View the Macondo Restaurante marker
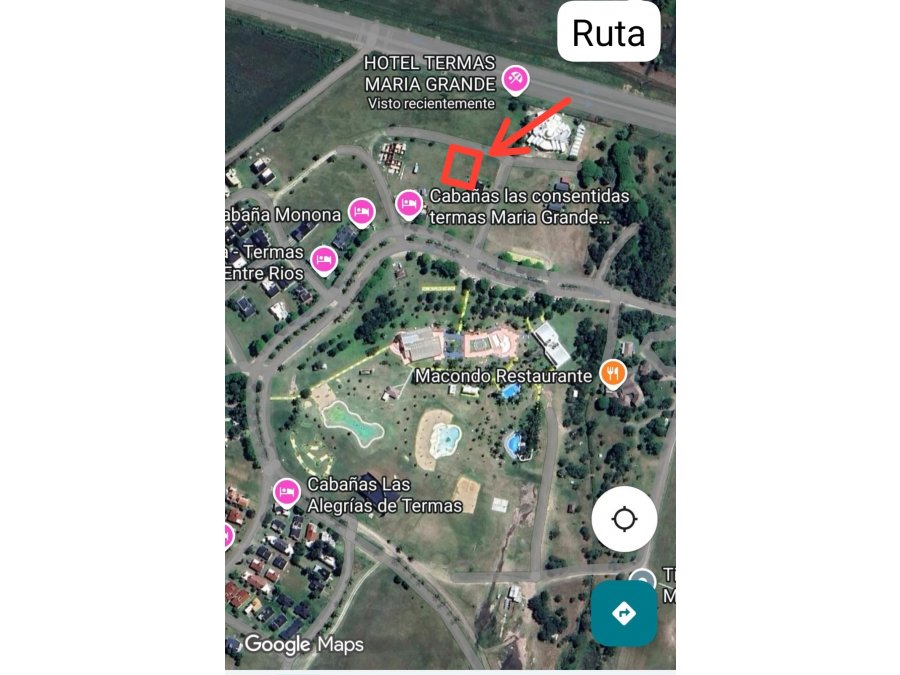 tap(613, 375)
